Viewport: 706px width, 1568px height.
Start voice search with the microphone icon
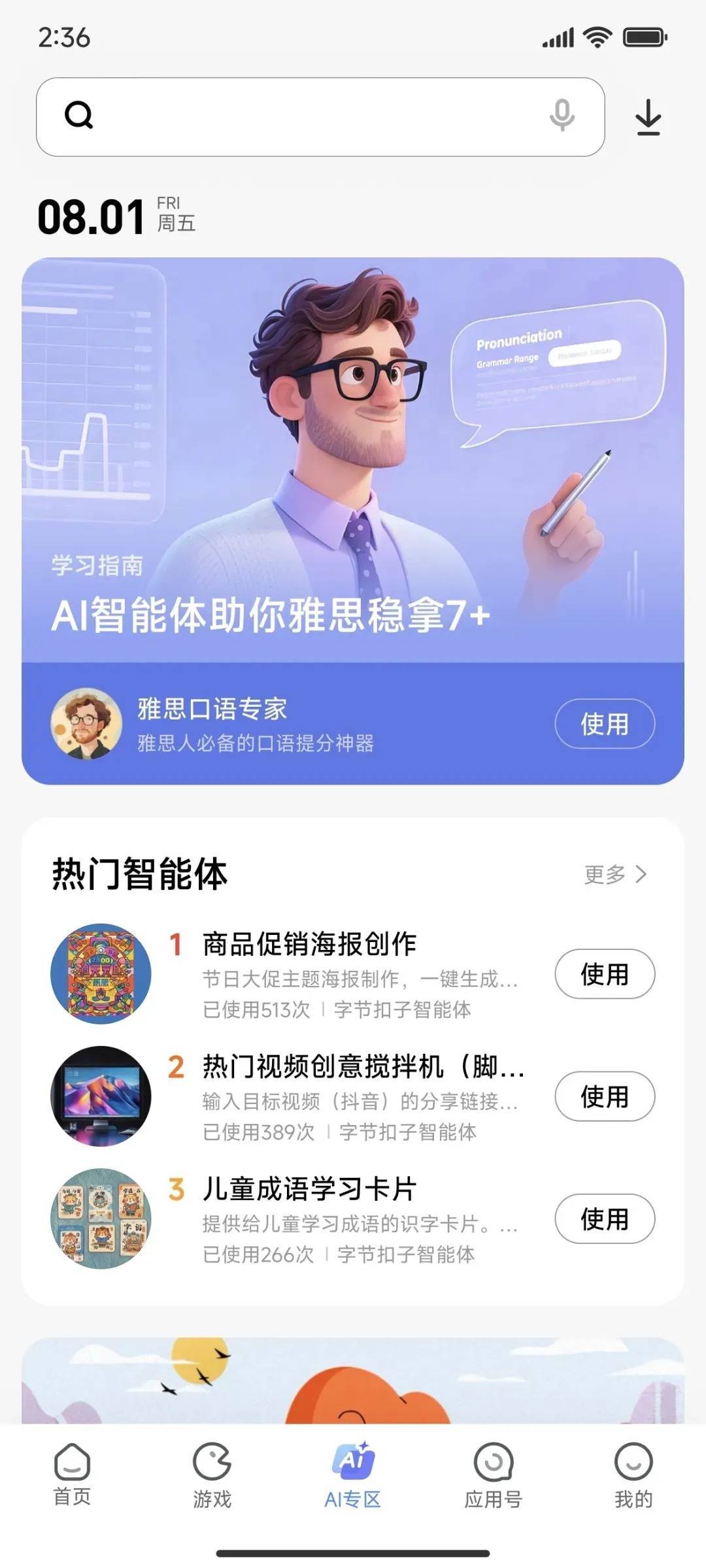562,116
